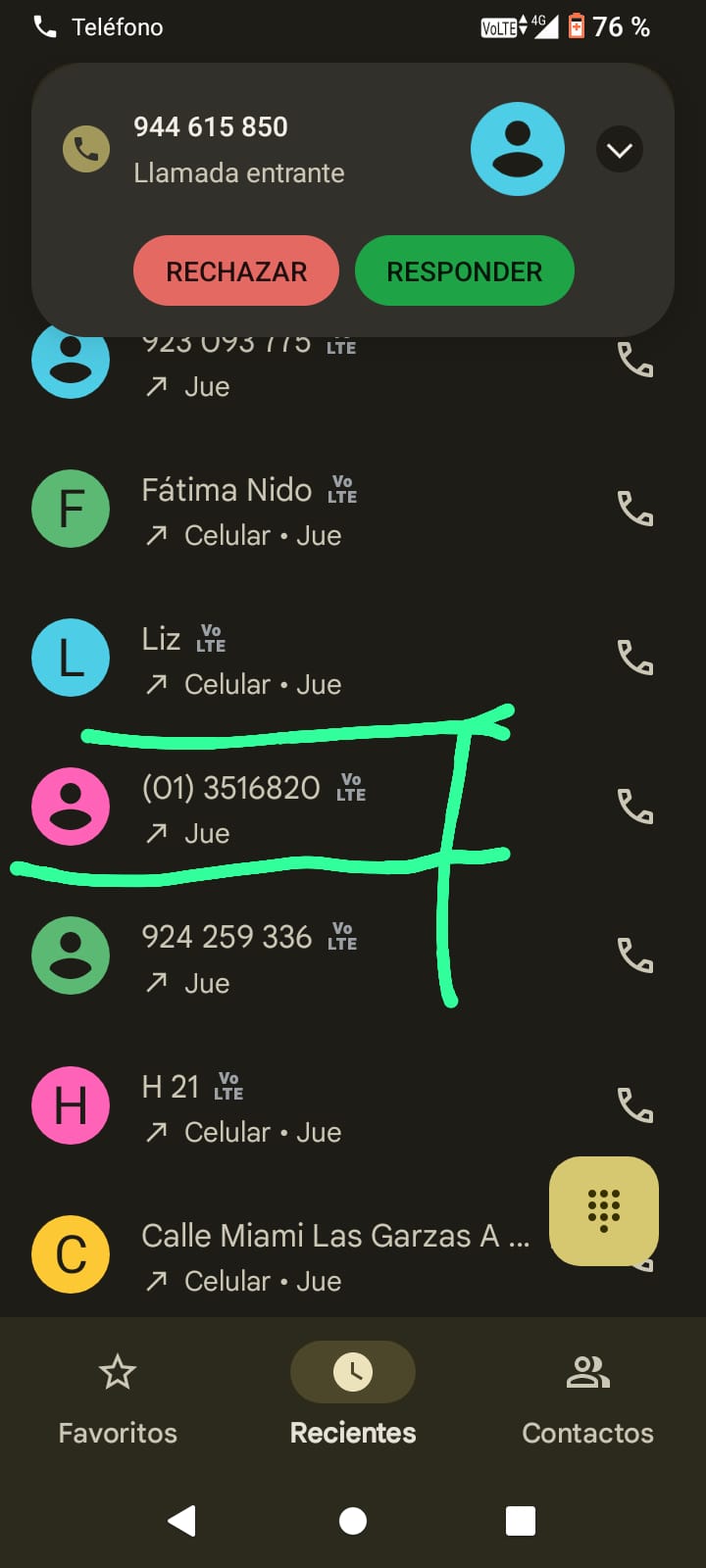Expand the incoming call notification
This screenshot has height=1568, width=706.
coord(619,150)
